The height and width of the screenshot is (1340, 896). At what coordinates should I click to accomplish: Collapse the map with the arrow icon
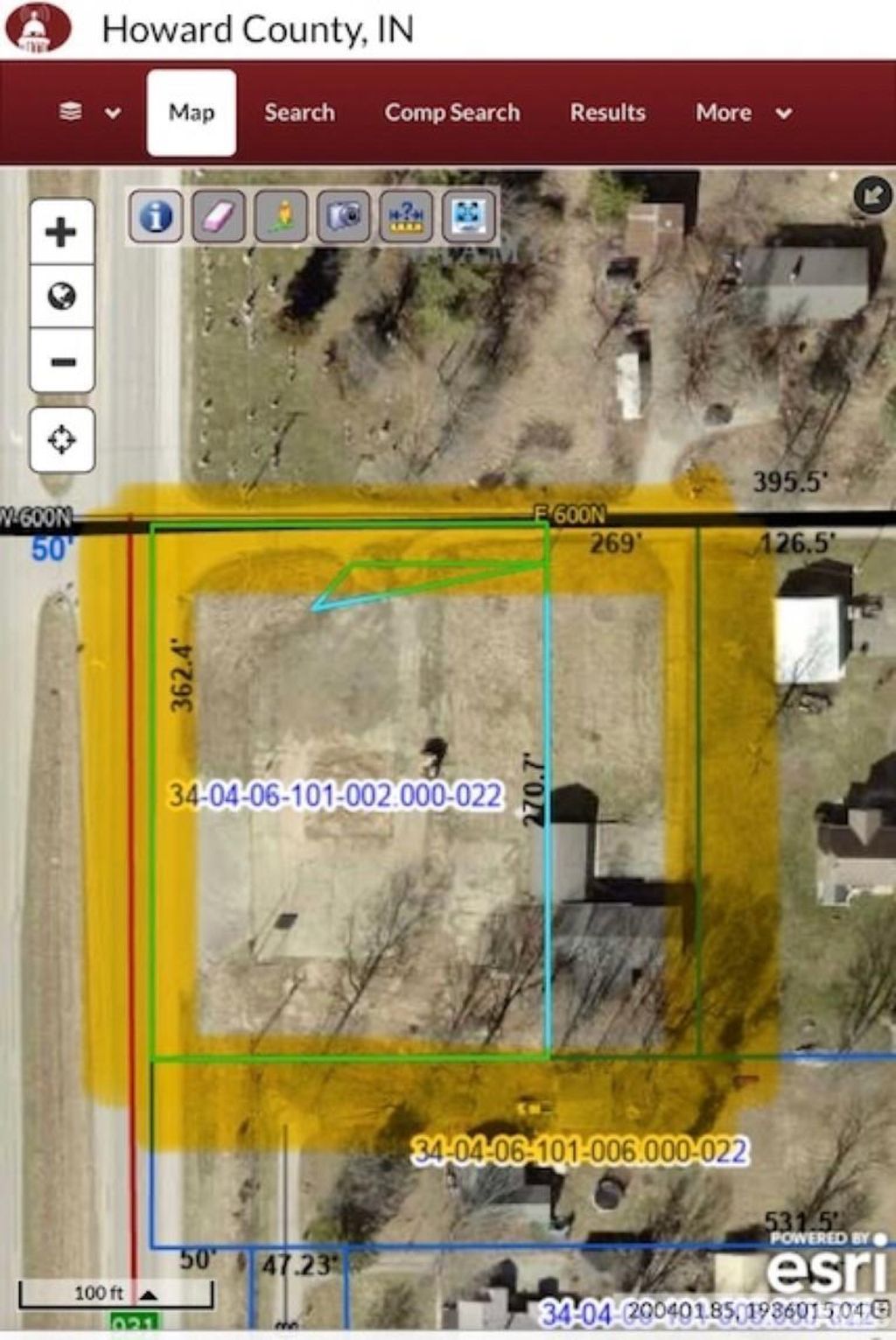871,195
